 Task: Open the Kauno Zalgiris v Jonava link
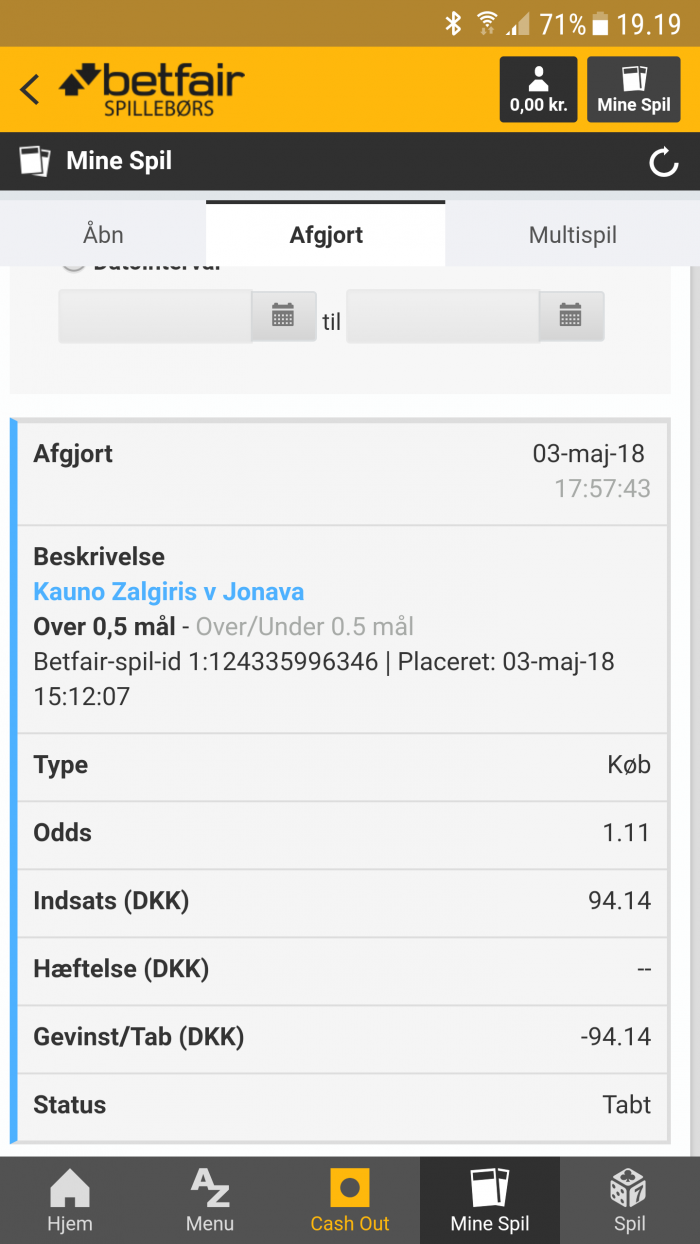pyautogui.click(x=169, y=592)
